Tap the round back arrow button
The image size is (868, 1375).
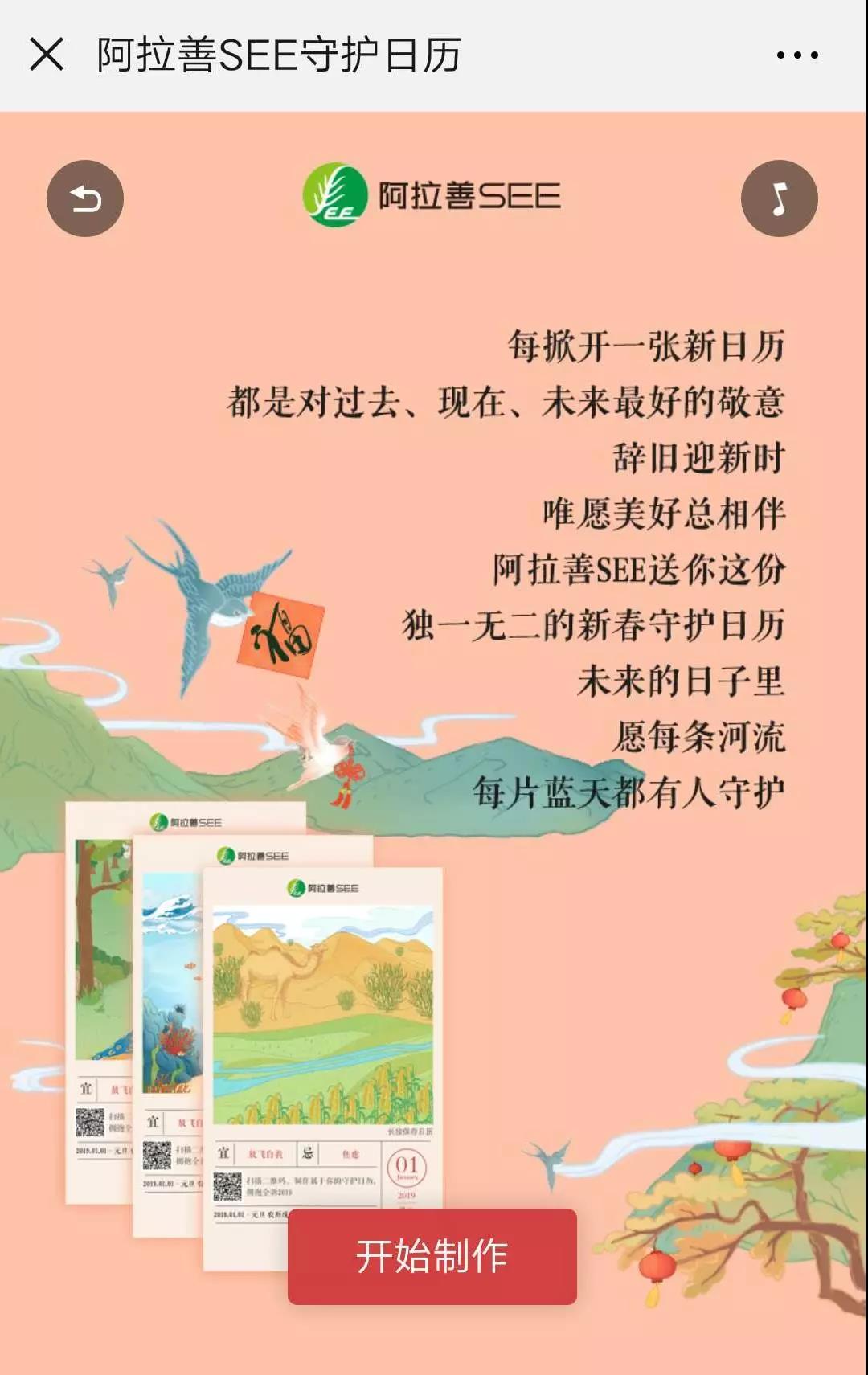[85, 198]
